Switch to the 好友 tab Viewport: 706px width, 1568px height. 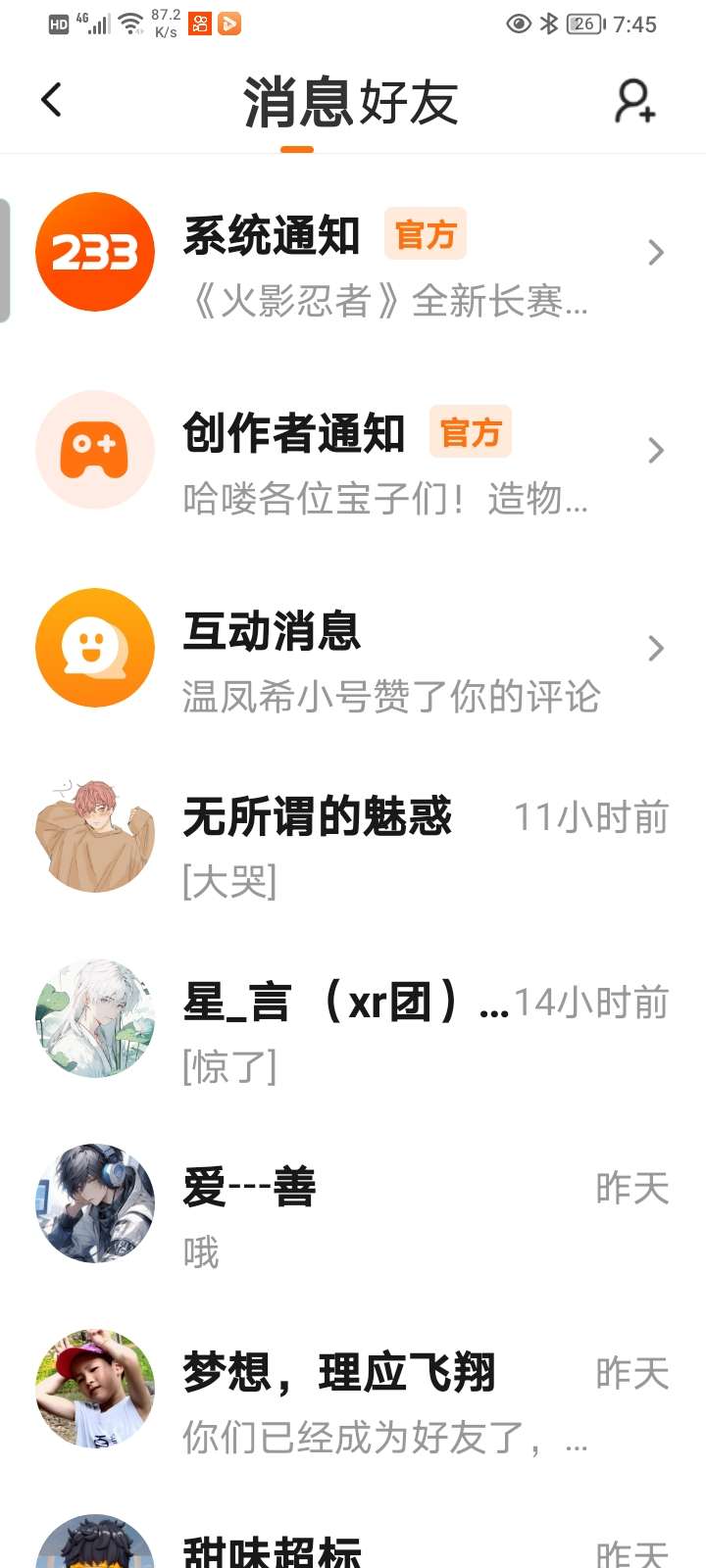[409, 103]
